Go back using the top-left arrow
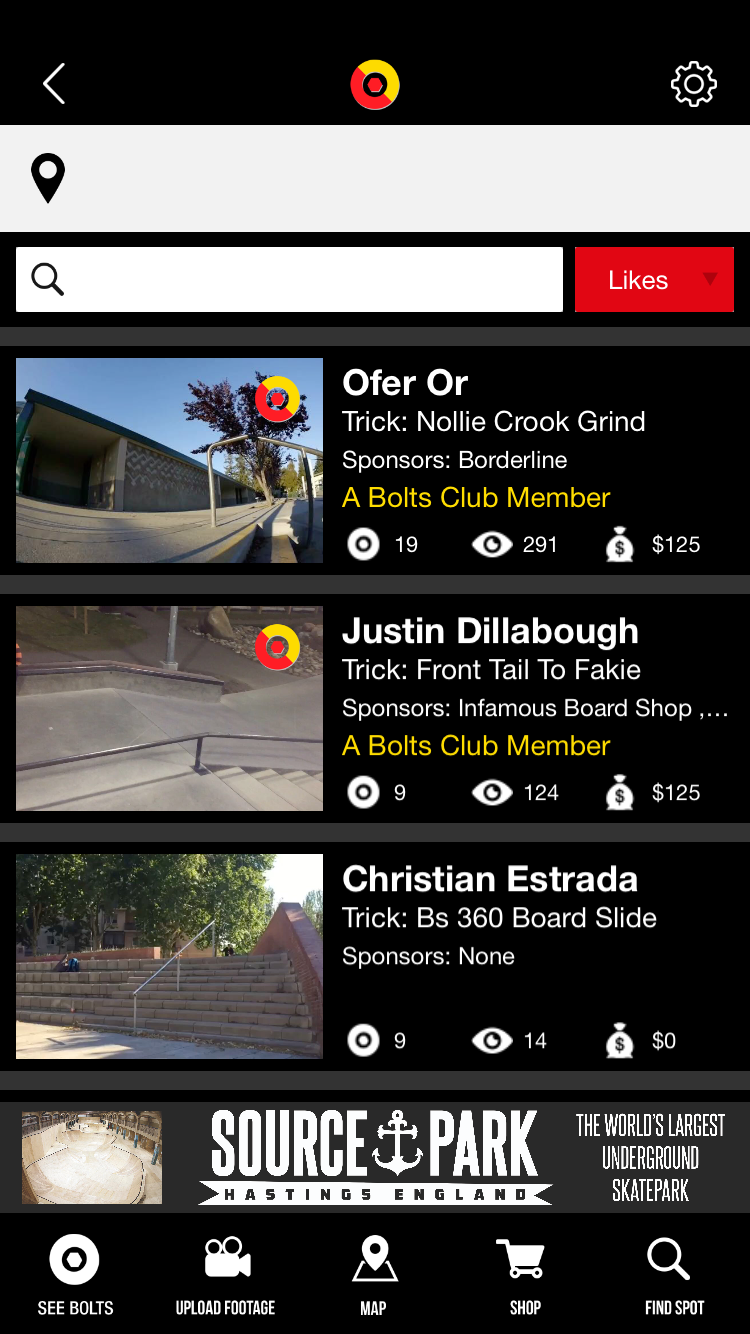Screen dimensions: 750x1334 pos(54,85)
